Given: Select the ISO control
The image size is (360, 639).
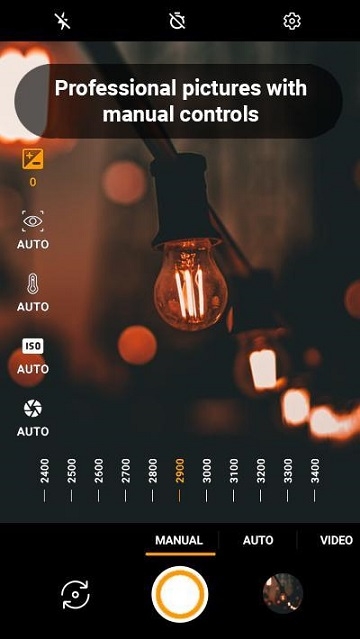Looking at the screenshot, I should pos(33,355).
